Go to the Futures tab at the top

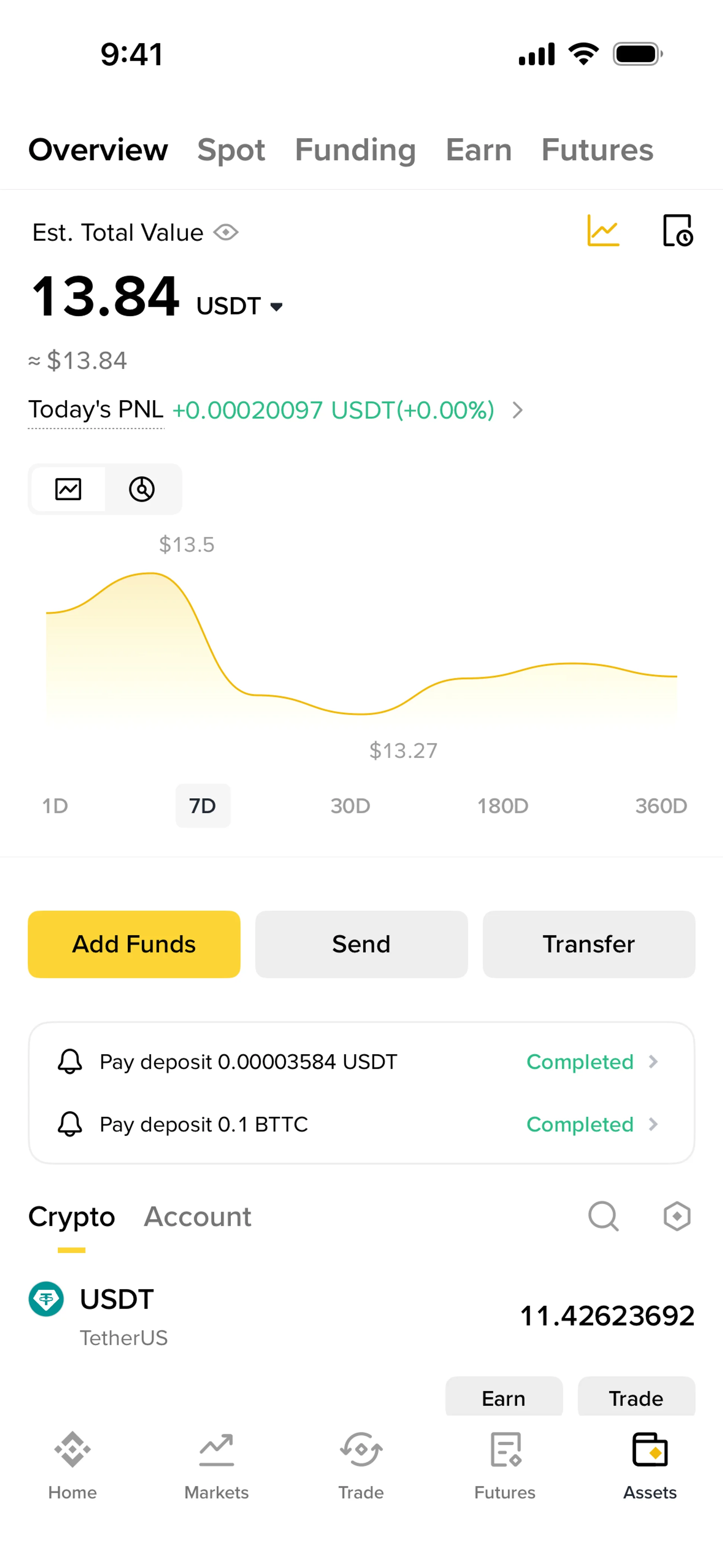597,150
